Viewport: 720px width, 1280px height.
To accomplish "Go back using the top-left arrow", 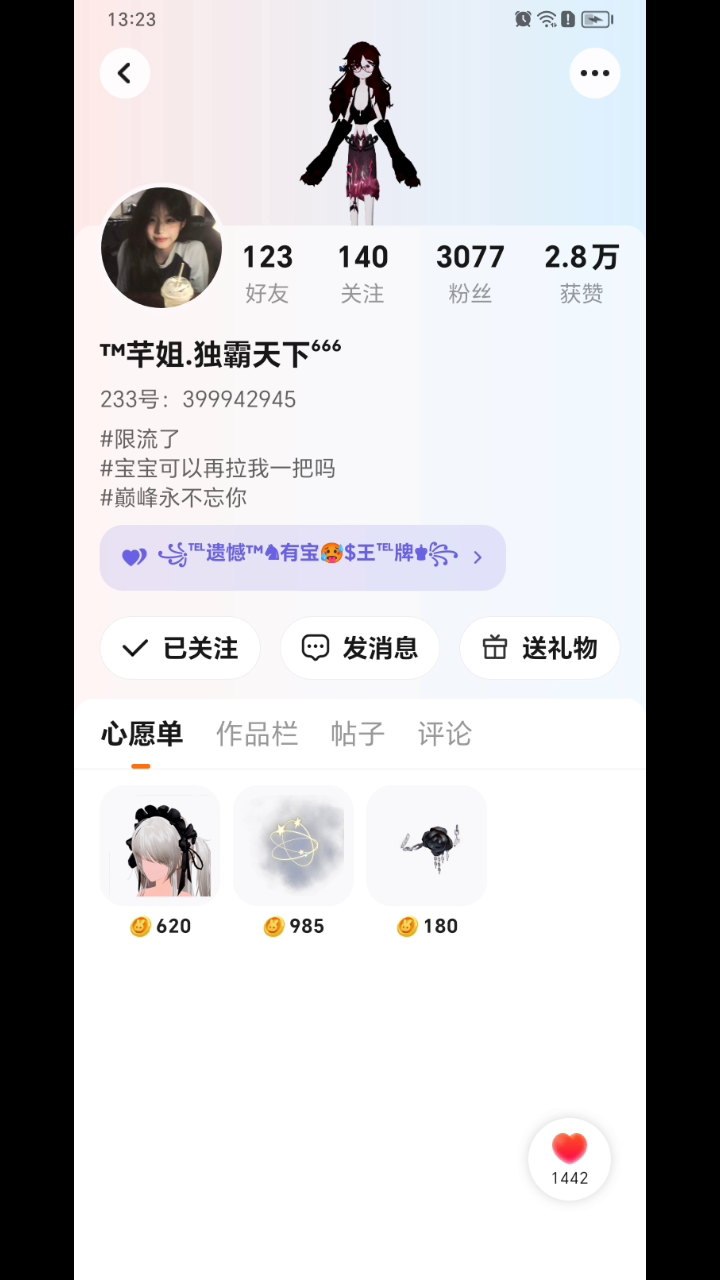I will click(125, 73).
